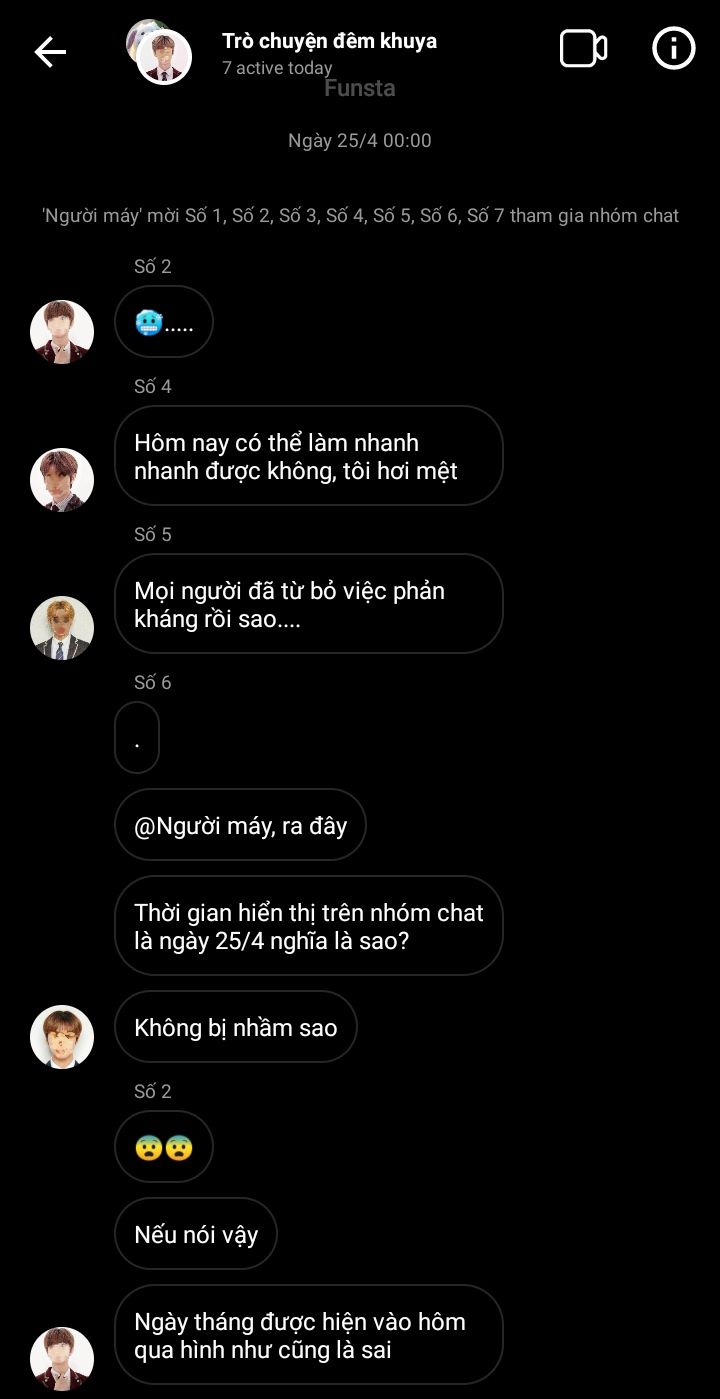View Số 4's profile picture beside the tired message
Viewport: 720px width, 1399px height.
point(62,480)
